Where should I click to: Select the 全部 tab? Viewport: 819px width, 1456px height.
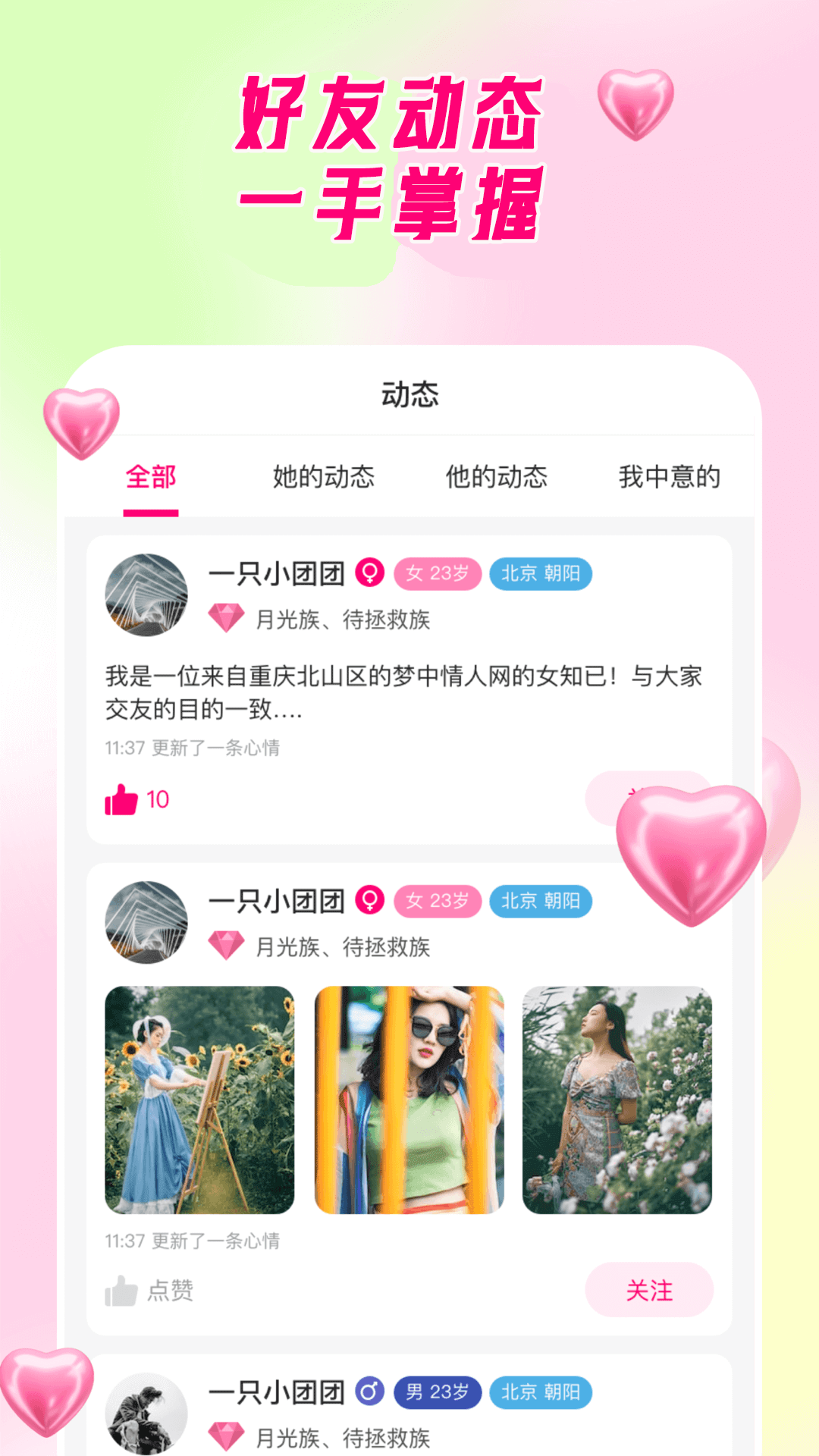[x=150, y=477]
